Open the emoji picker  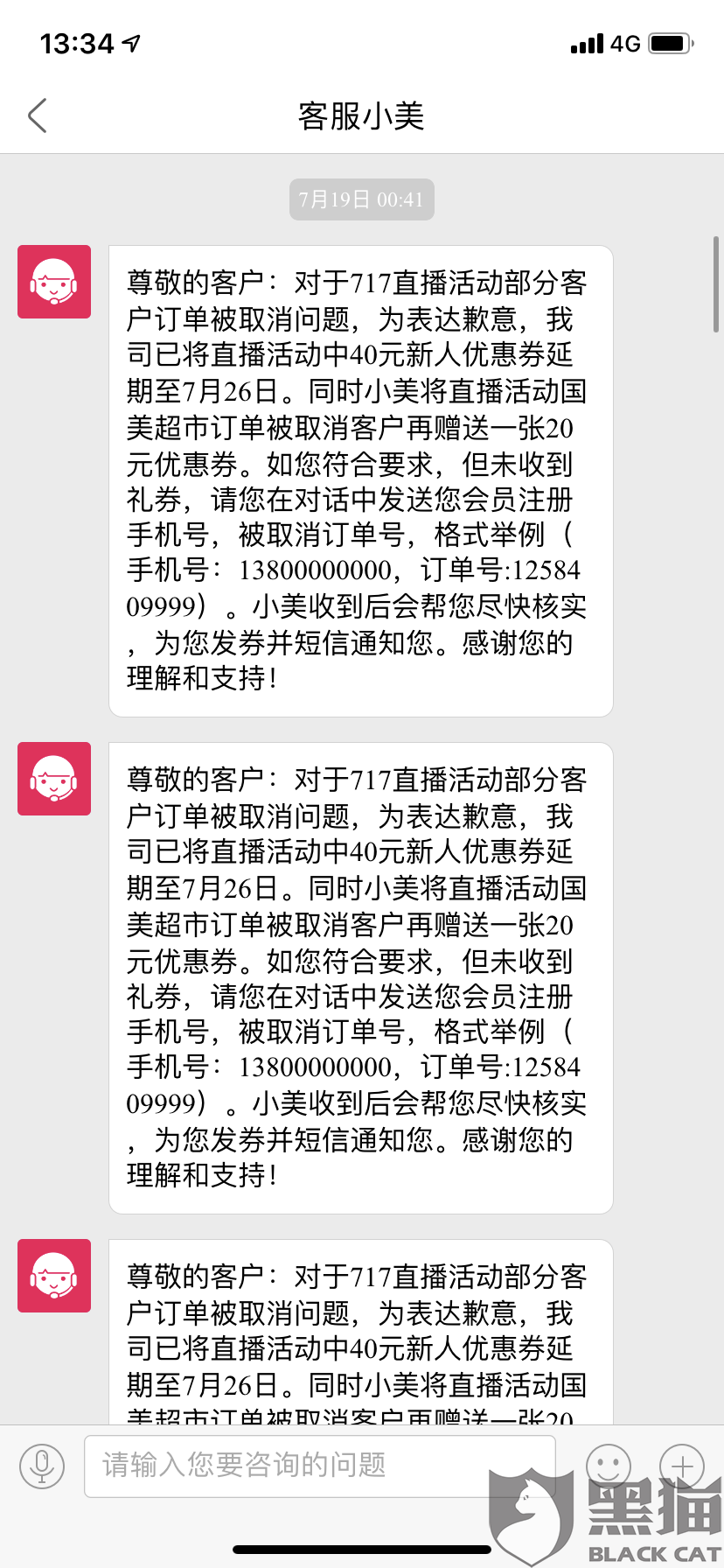point(608,1465)
